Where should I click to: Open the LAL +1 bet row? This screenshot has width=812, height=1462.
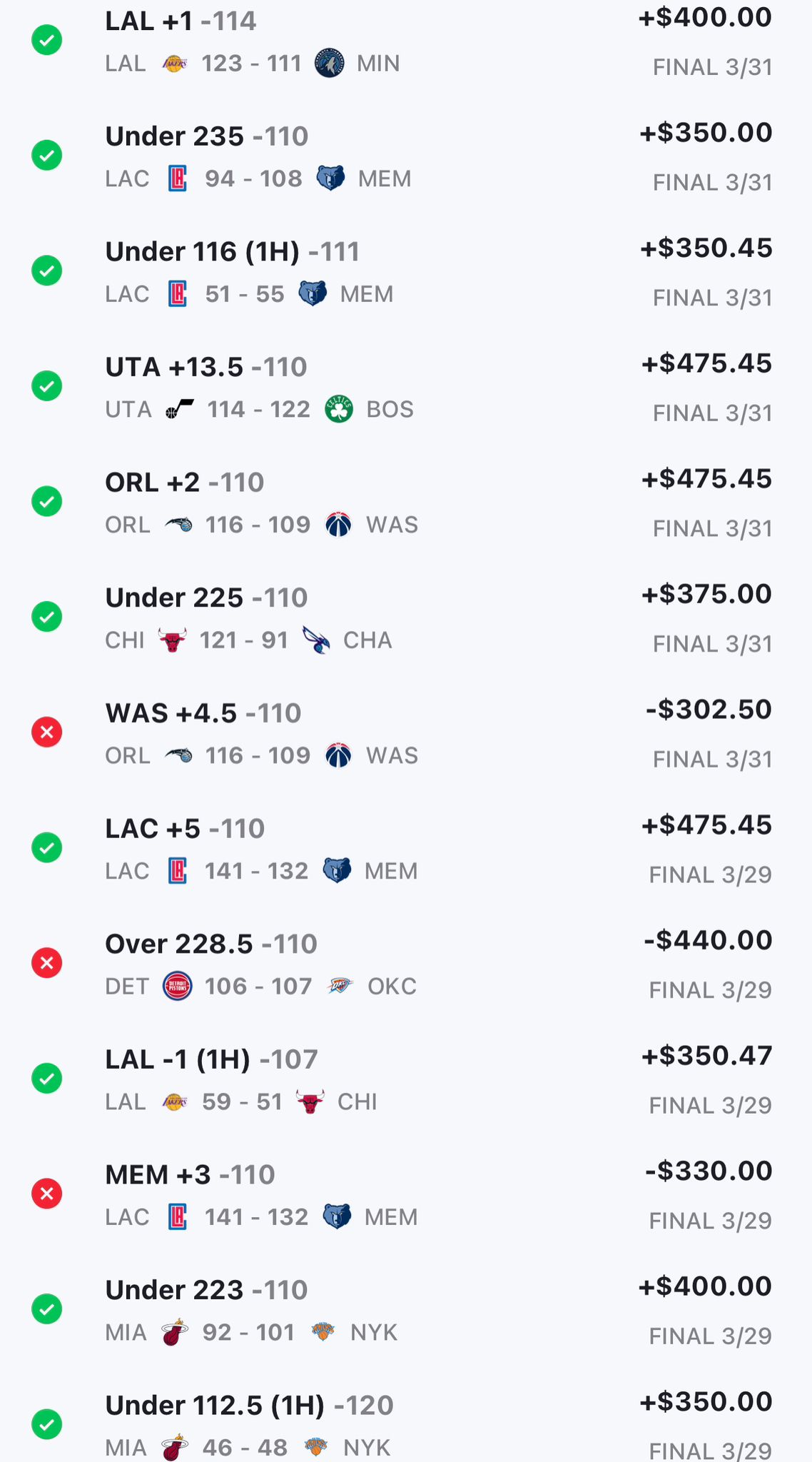405,41
